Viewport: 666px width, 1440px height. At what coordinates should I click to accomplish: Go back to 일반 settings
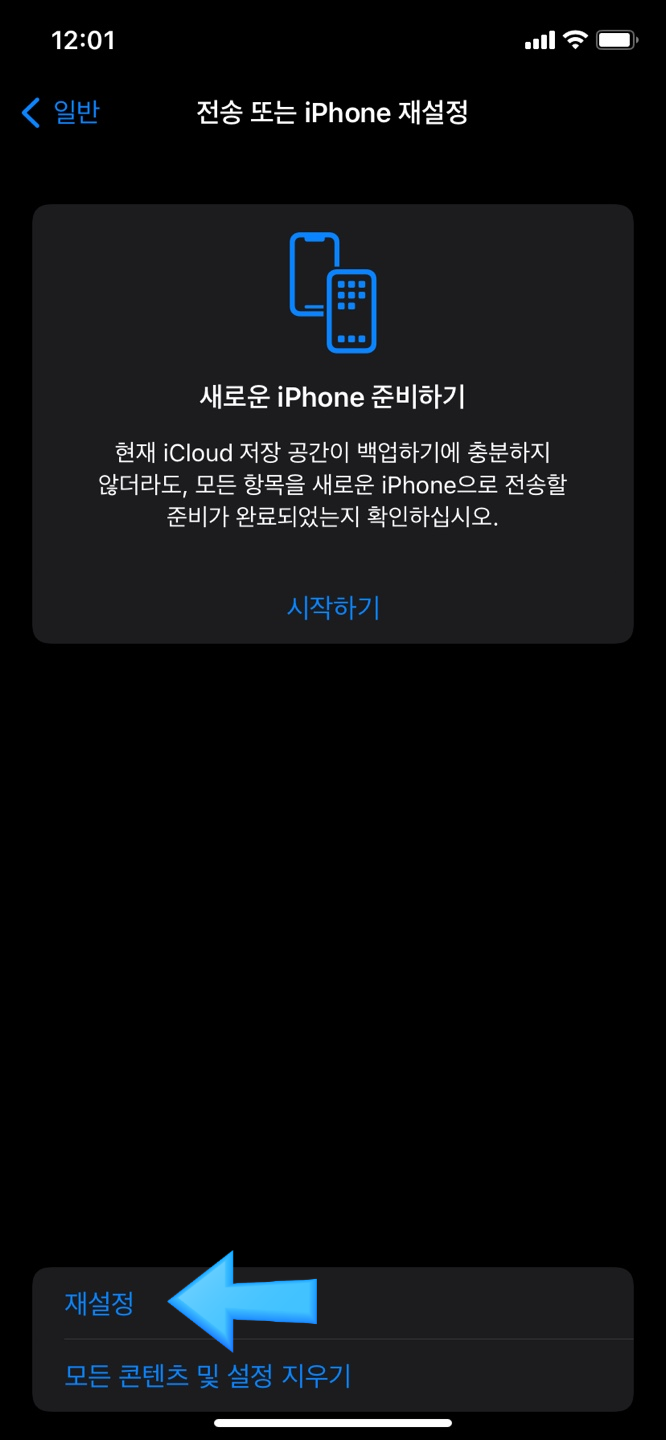pos(60,112)
